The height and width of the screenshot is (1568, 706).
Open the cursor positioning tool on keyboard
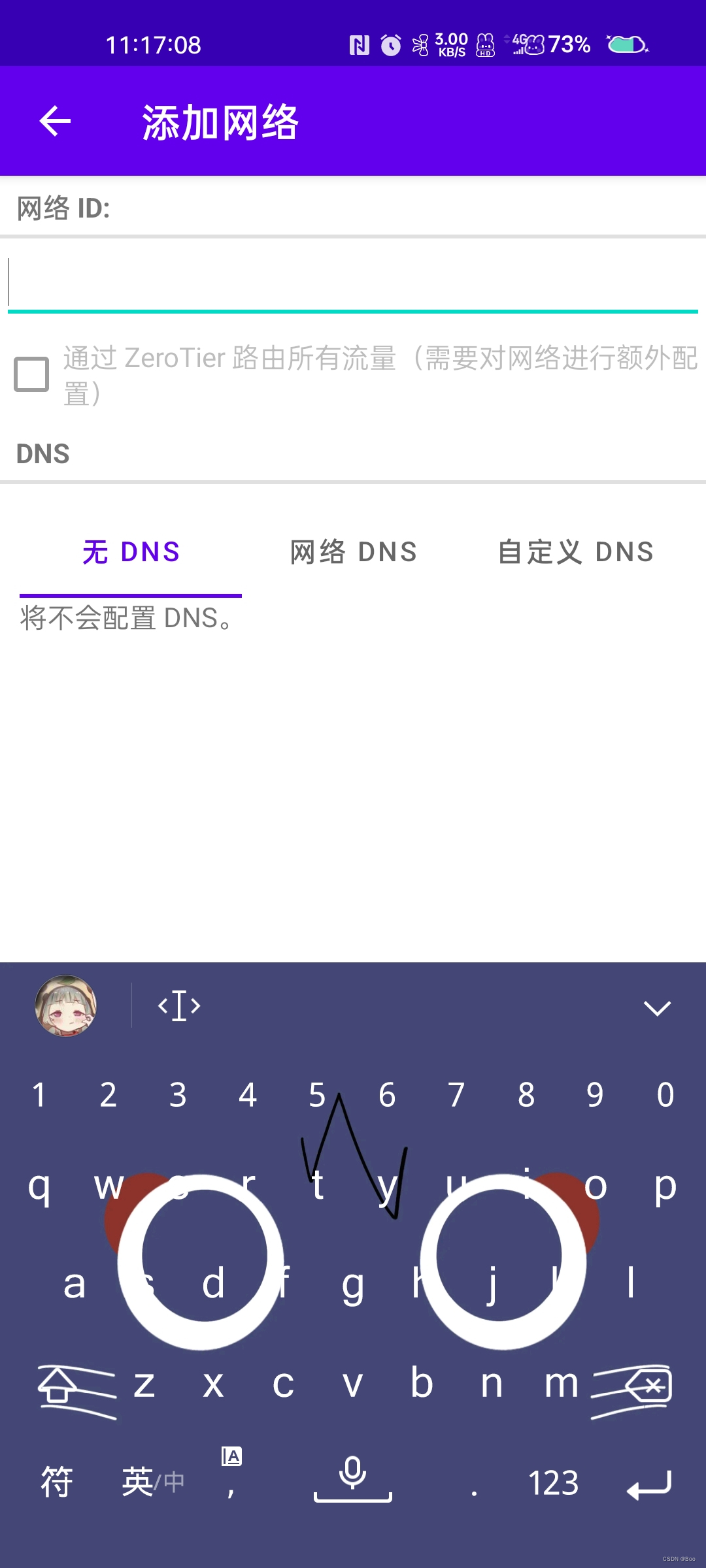[x=178, y=1006]
